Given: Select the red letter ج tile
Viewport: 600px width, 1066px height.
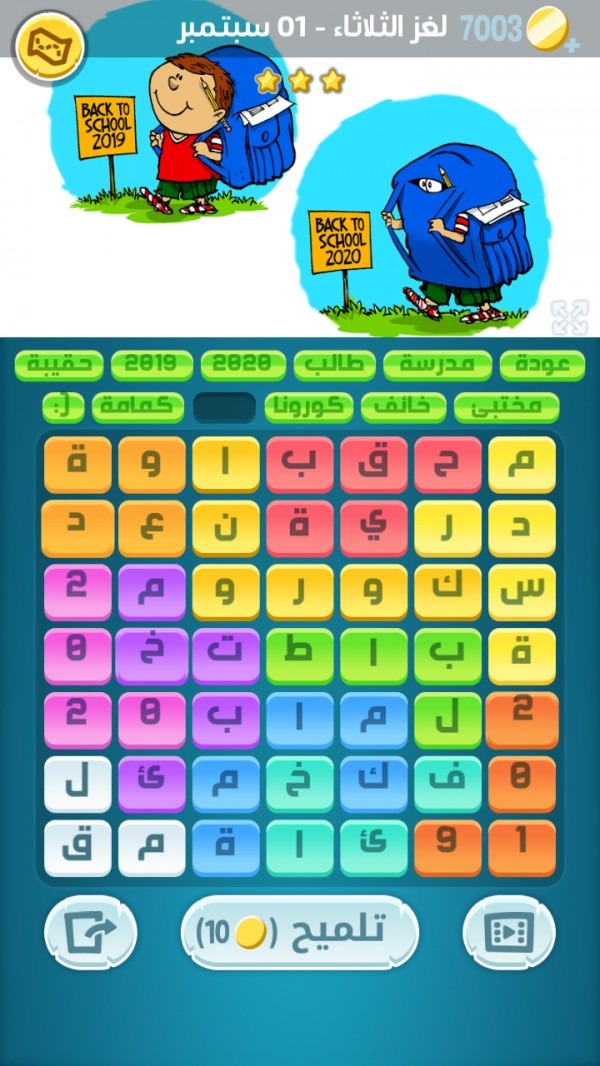Looking at the screenshot, I should click(x=447, y=463).
